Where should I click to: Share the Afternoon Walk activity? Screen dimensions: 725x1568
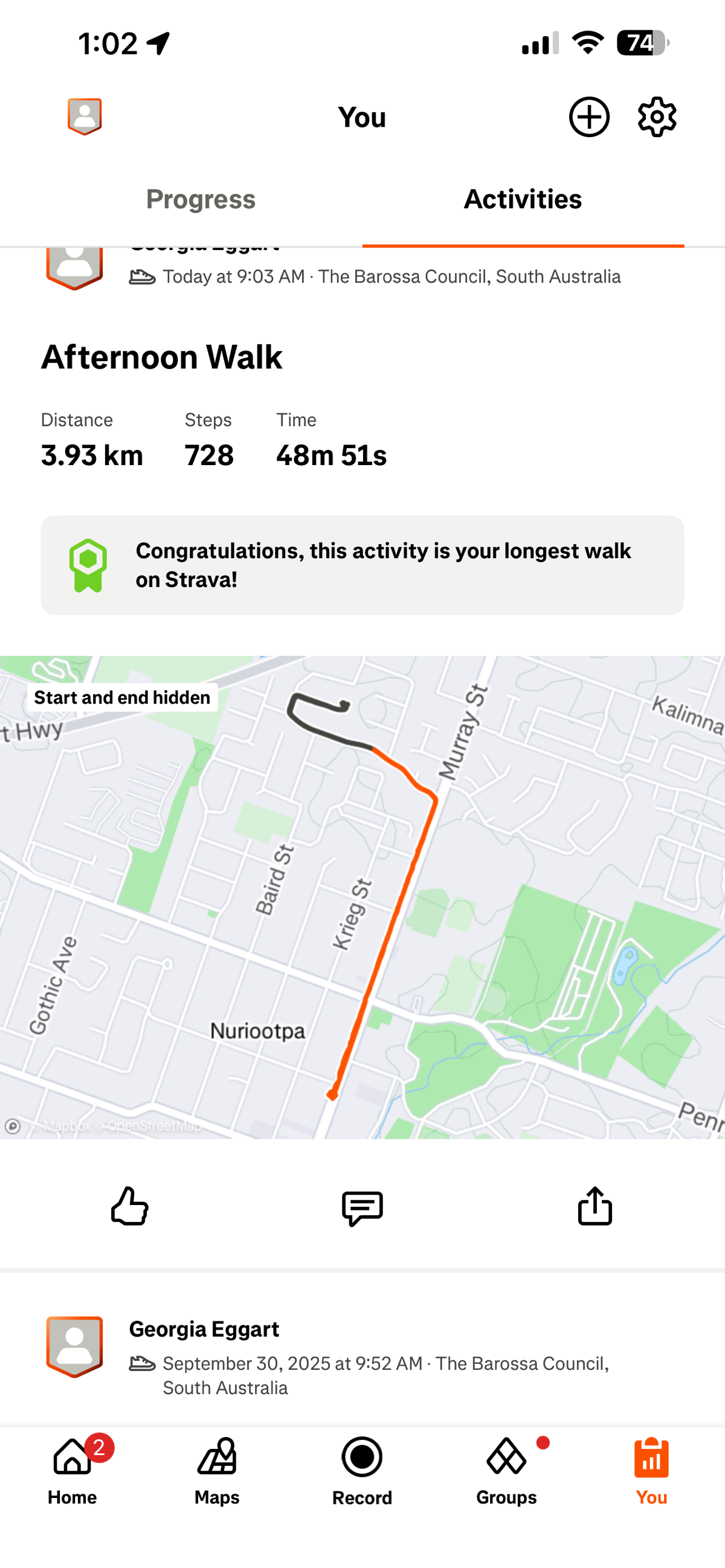coord(594,1206)
